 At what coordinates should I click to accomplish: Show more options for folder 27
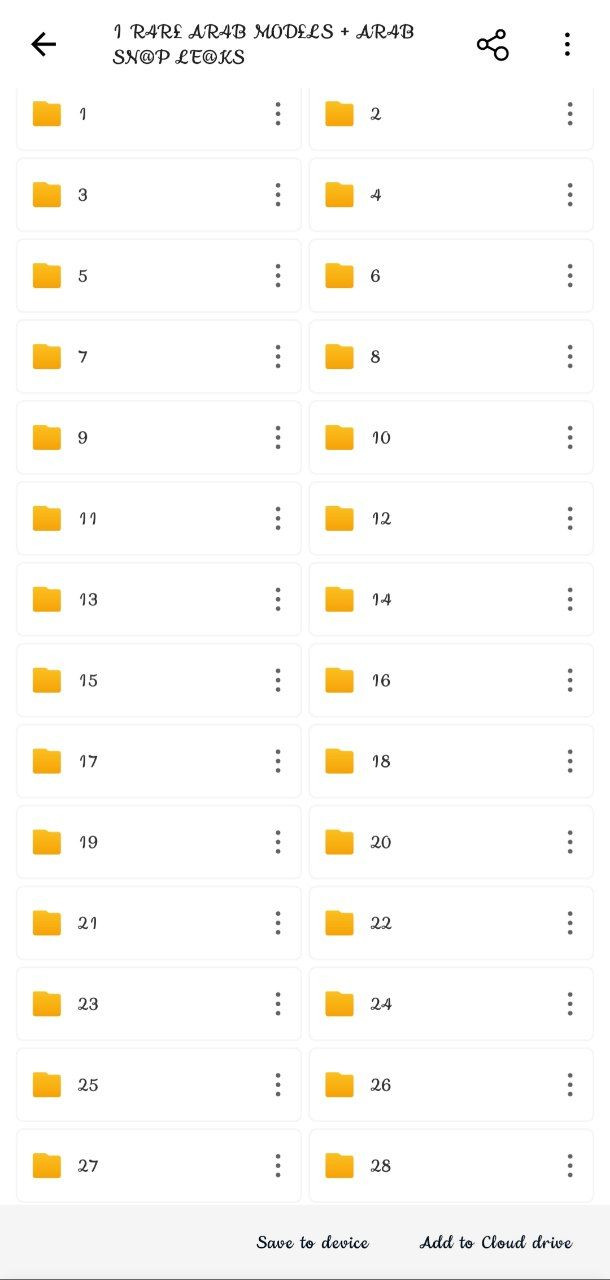pyautogui.click(x=278, y=1166)
